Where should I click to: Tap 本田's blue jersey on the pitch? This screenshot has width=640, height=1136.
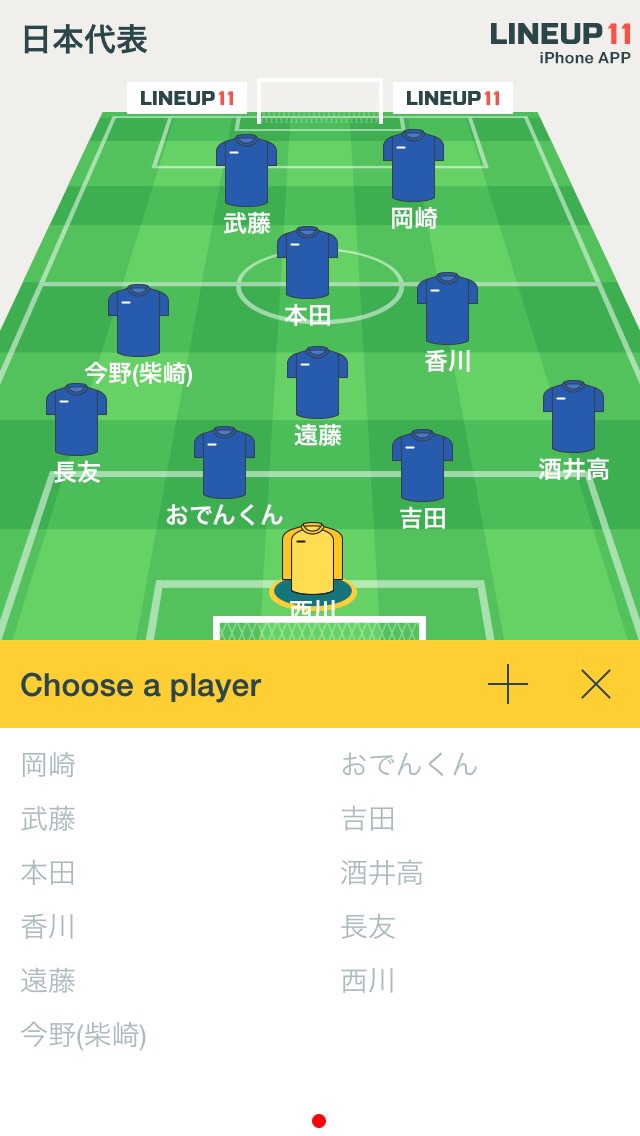pos(307,263)
